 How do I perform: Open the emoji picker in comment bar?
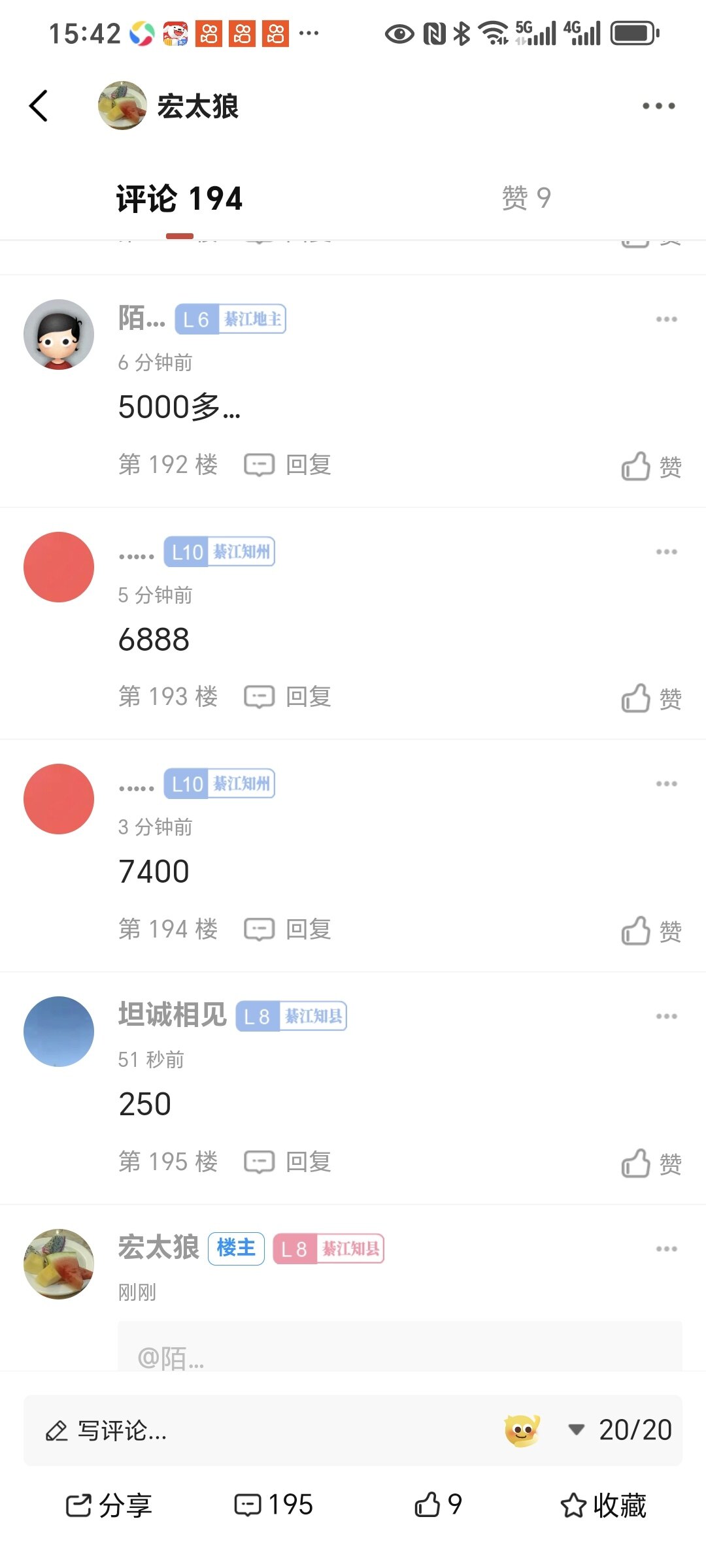[x=522, y=1431]
